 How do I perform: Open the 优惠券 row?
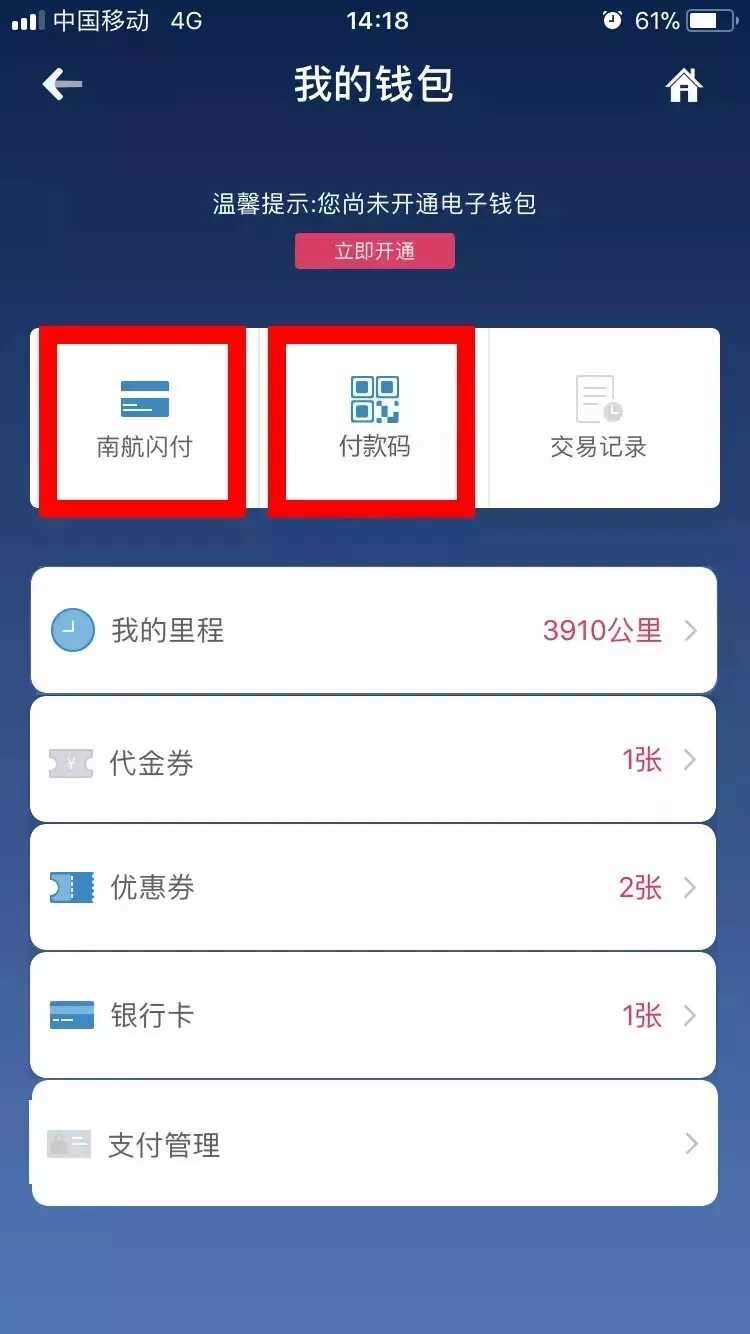[x=374, y=887]
